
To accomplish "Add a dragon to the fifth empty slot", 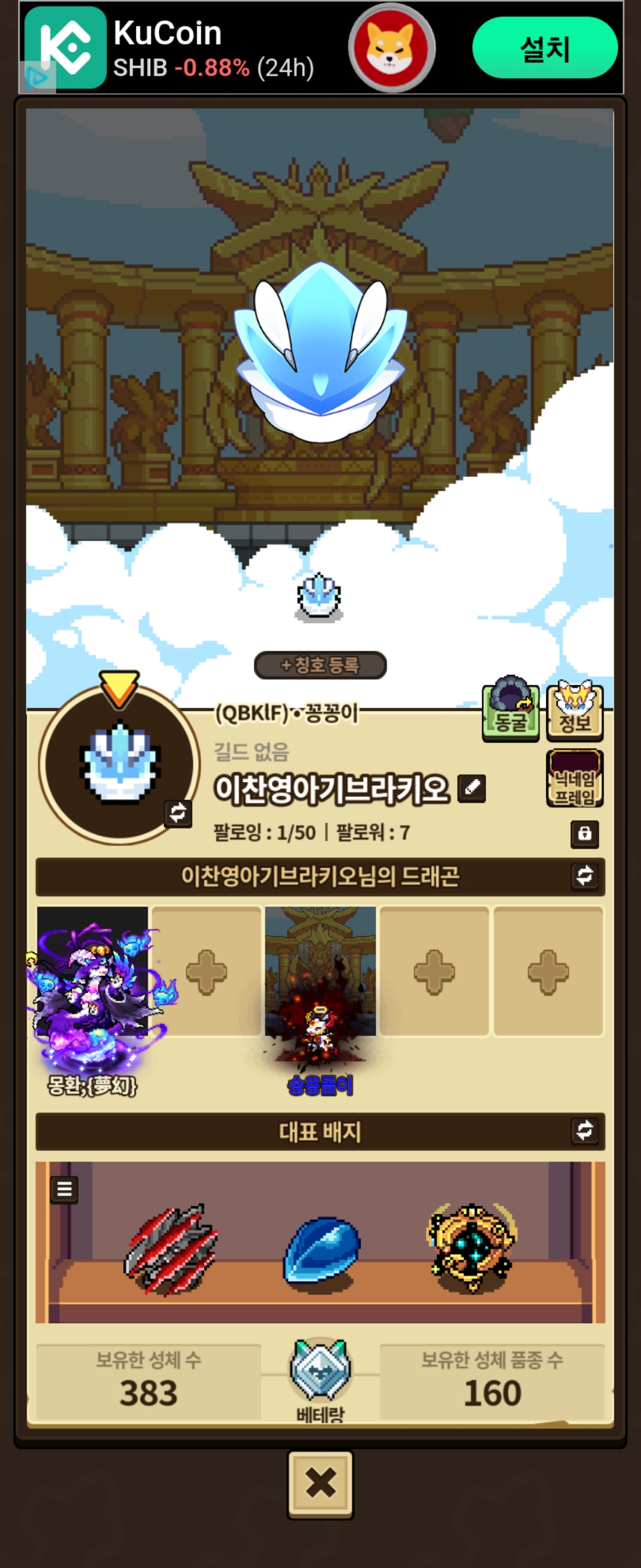I will tap(548, 972).
